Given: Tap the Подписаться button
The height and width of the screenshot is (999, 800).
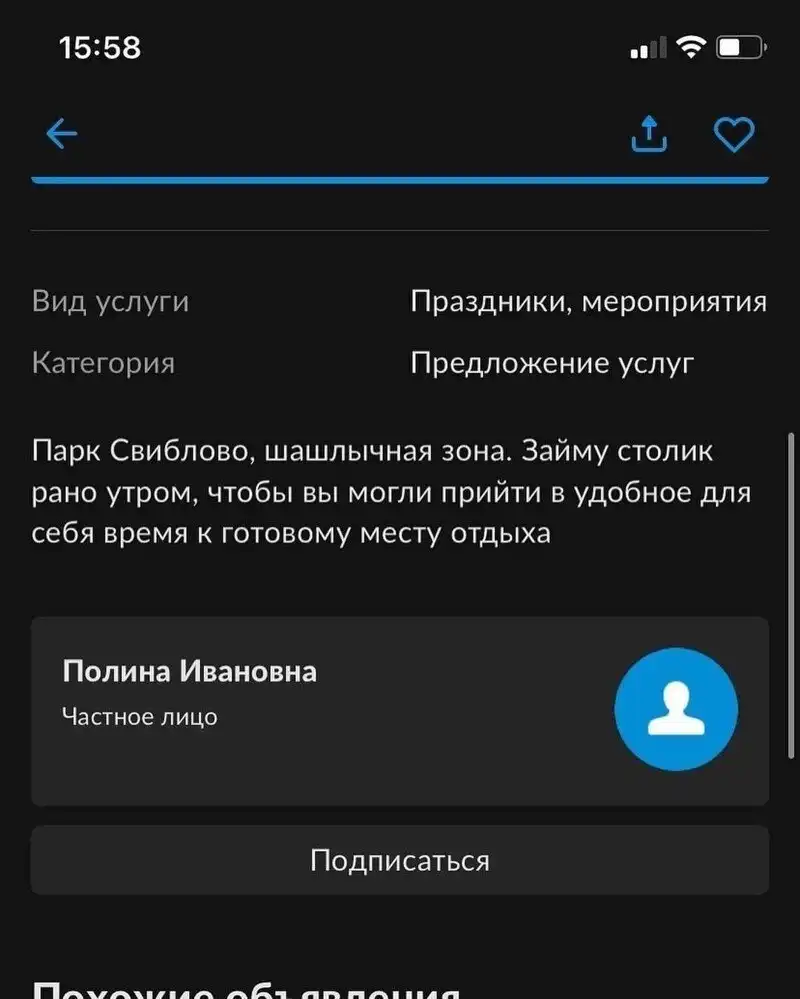Looking at the screenshot, I should (399, 860).
